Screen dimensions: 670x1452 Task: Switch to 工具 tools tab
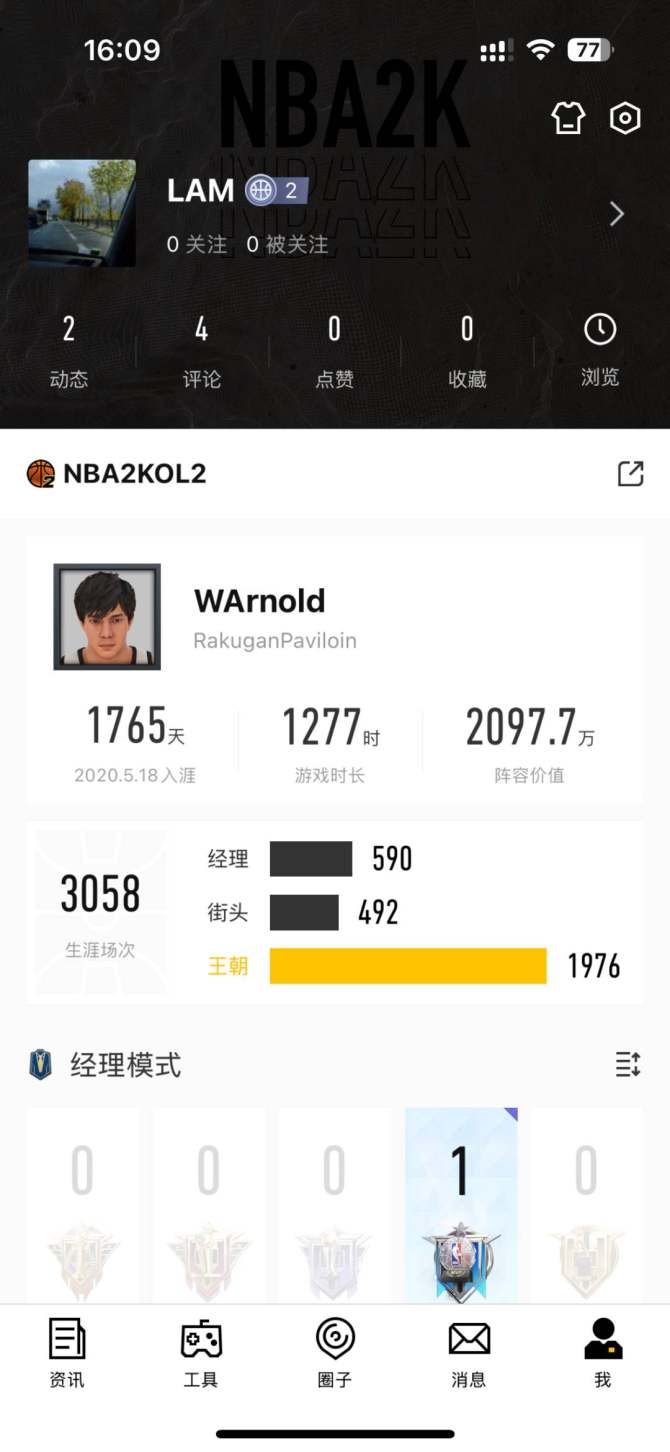pos(200,1352)
